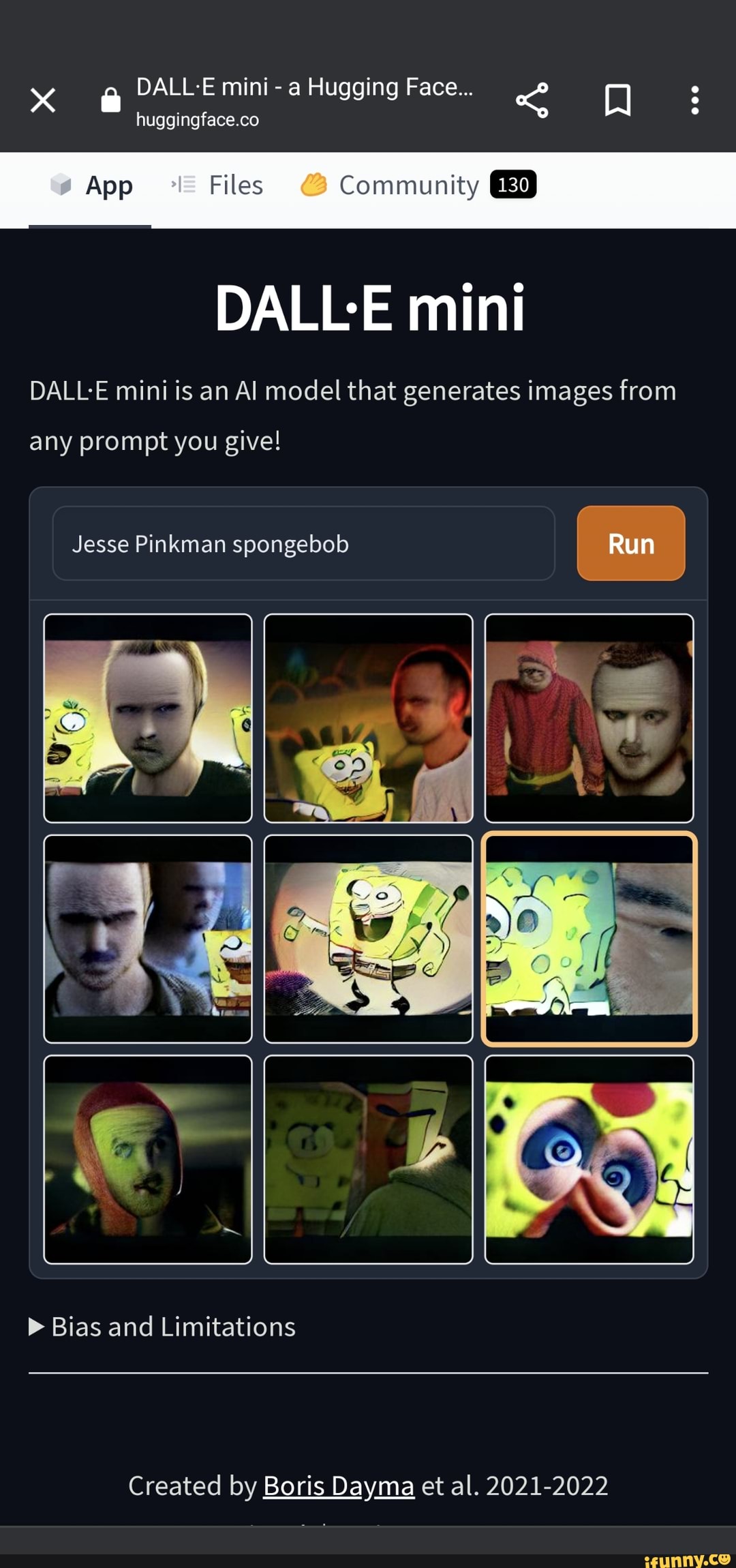
Task: Switch to the Files tab
Action: tap(218, 185)
